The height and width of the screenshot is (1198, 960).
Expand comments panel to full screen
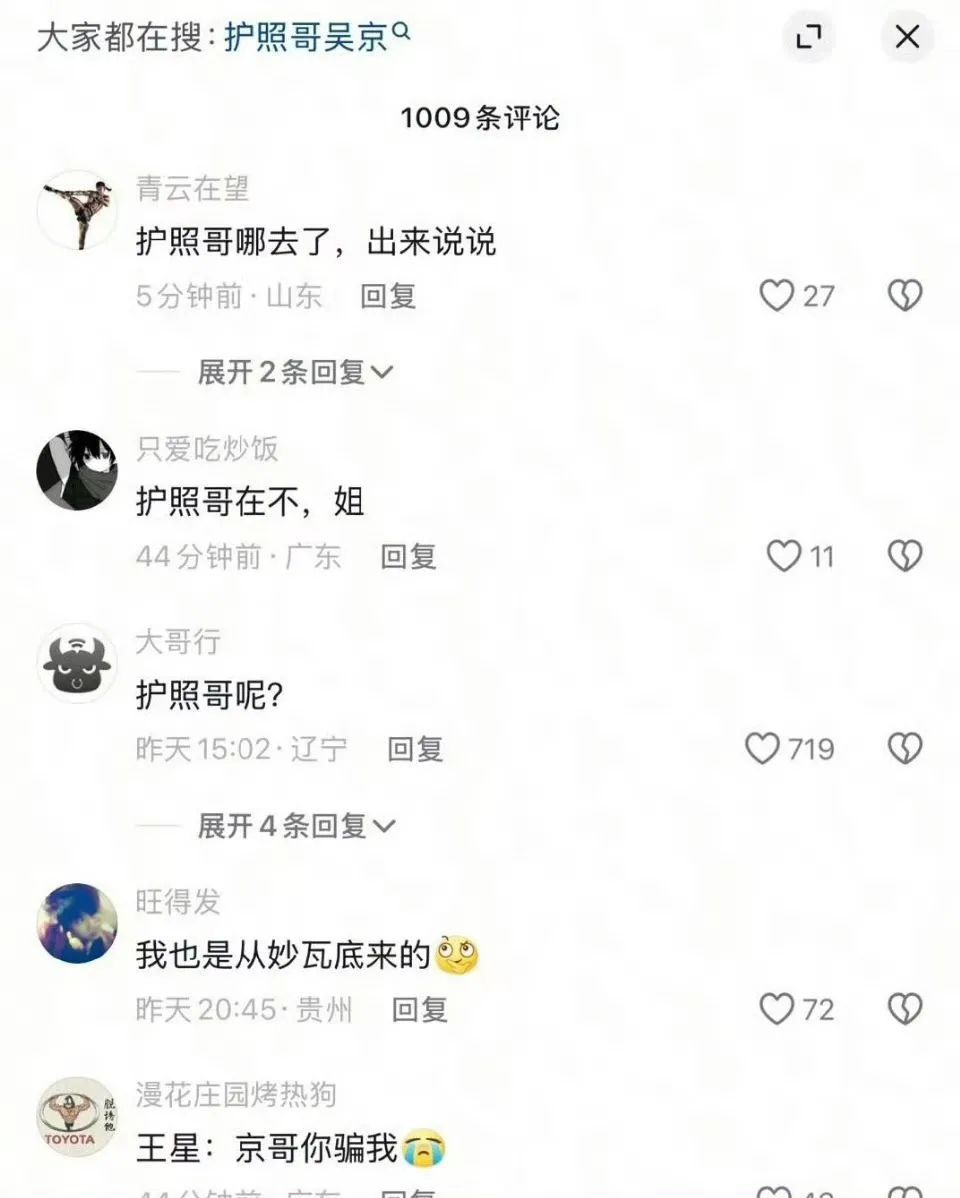click(x=808, y=38)
